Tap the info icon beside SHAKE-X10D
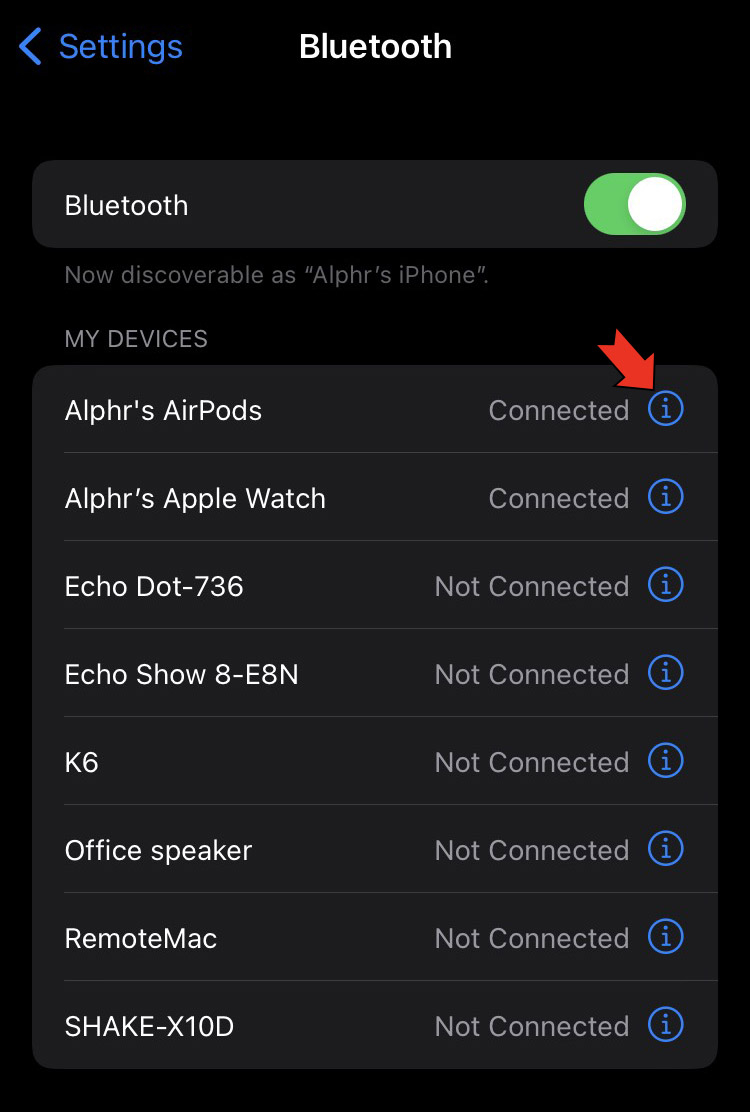750x1112 pixels. 665,1025
